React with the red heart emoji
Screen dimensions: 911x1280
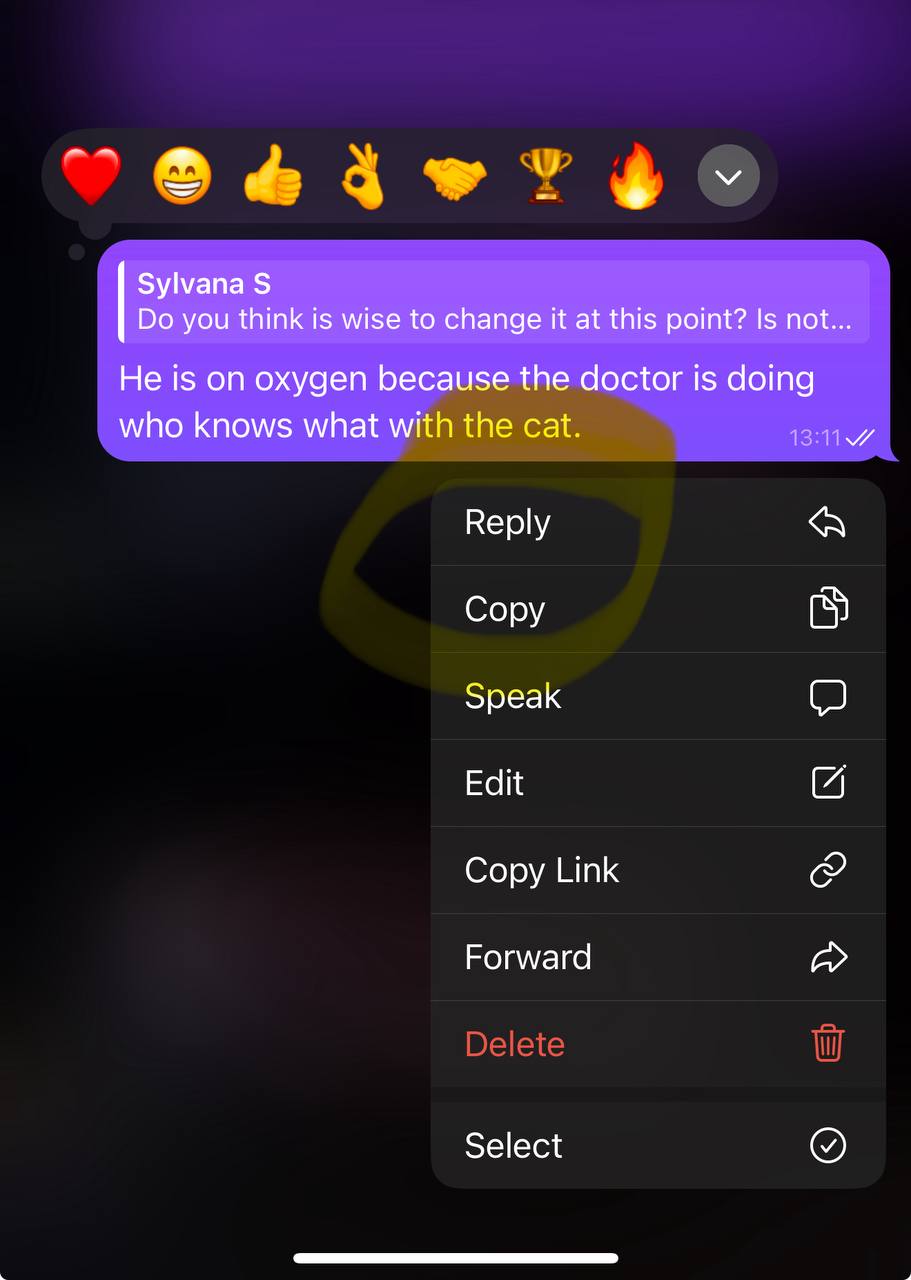[91, 175]
